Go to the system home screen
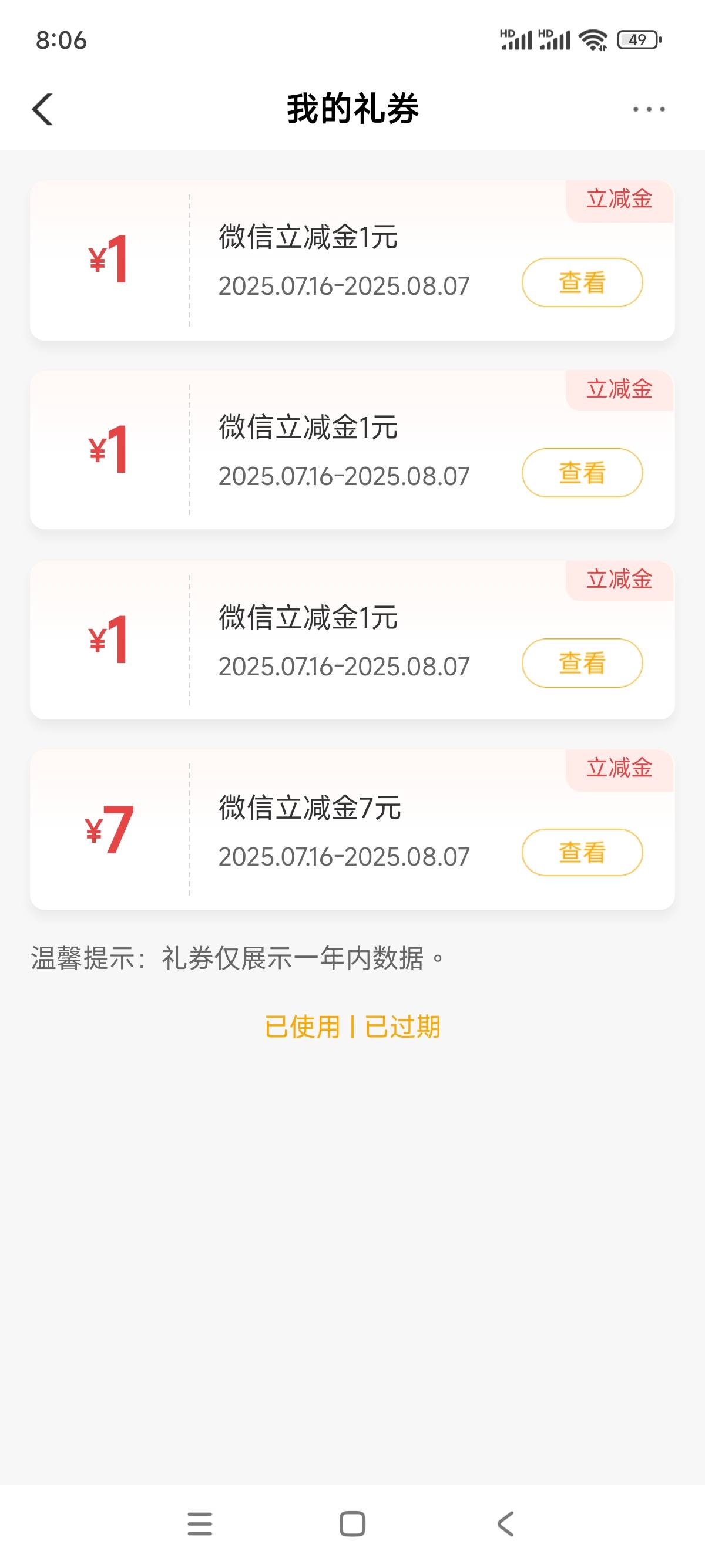The height and width of the screenshot is (1568, 705). pyautogui.click(x=352, y=1523)
